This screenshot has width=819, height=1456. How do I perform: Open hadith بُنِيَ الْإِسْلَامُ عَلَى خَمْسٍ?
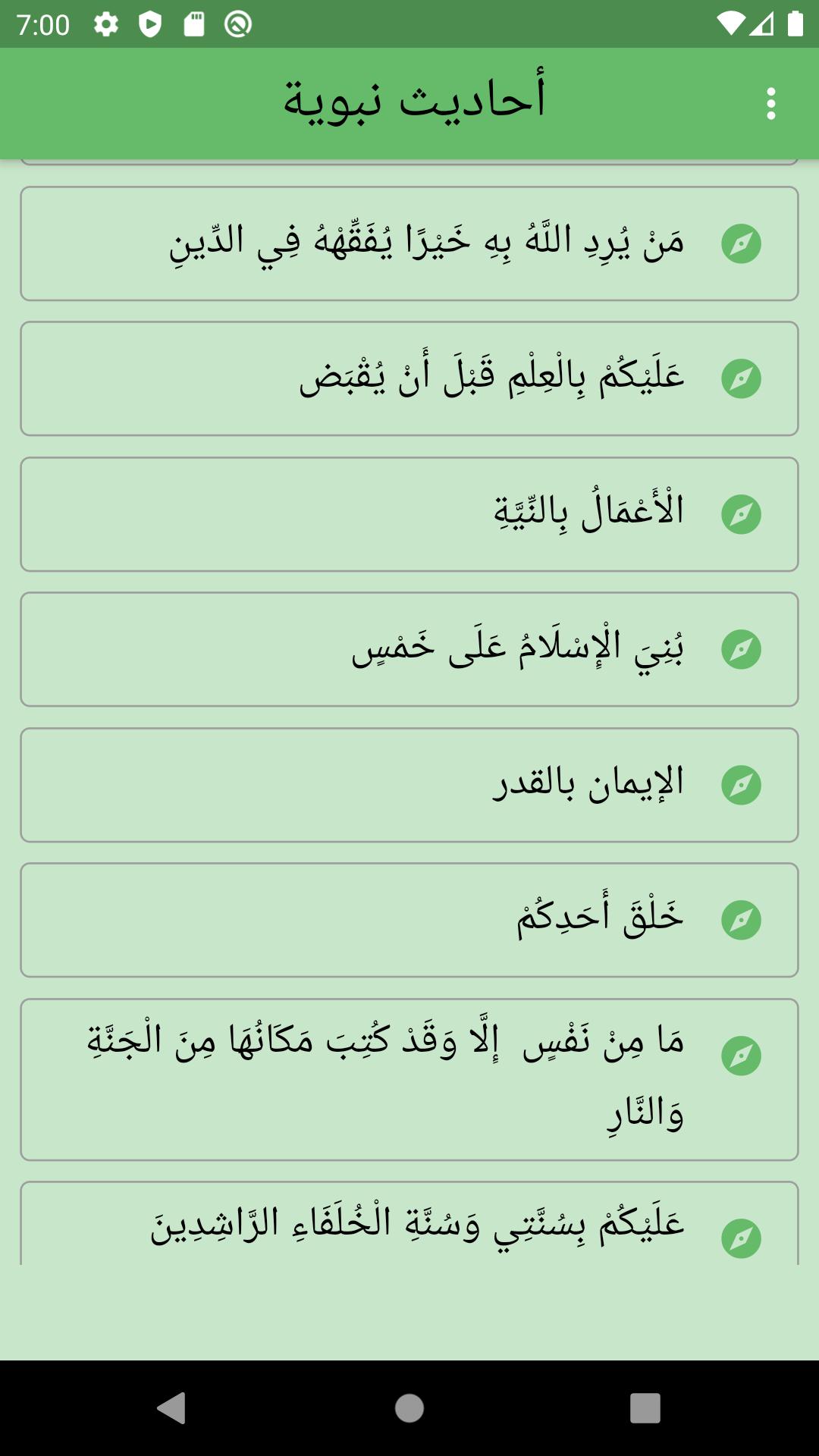pos(409,649)
